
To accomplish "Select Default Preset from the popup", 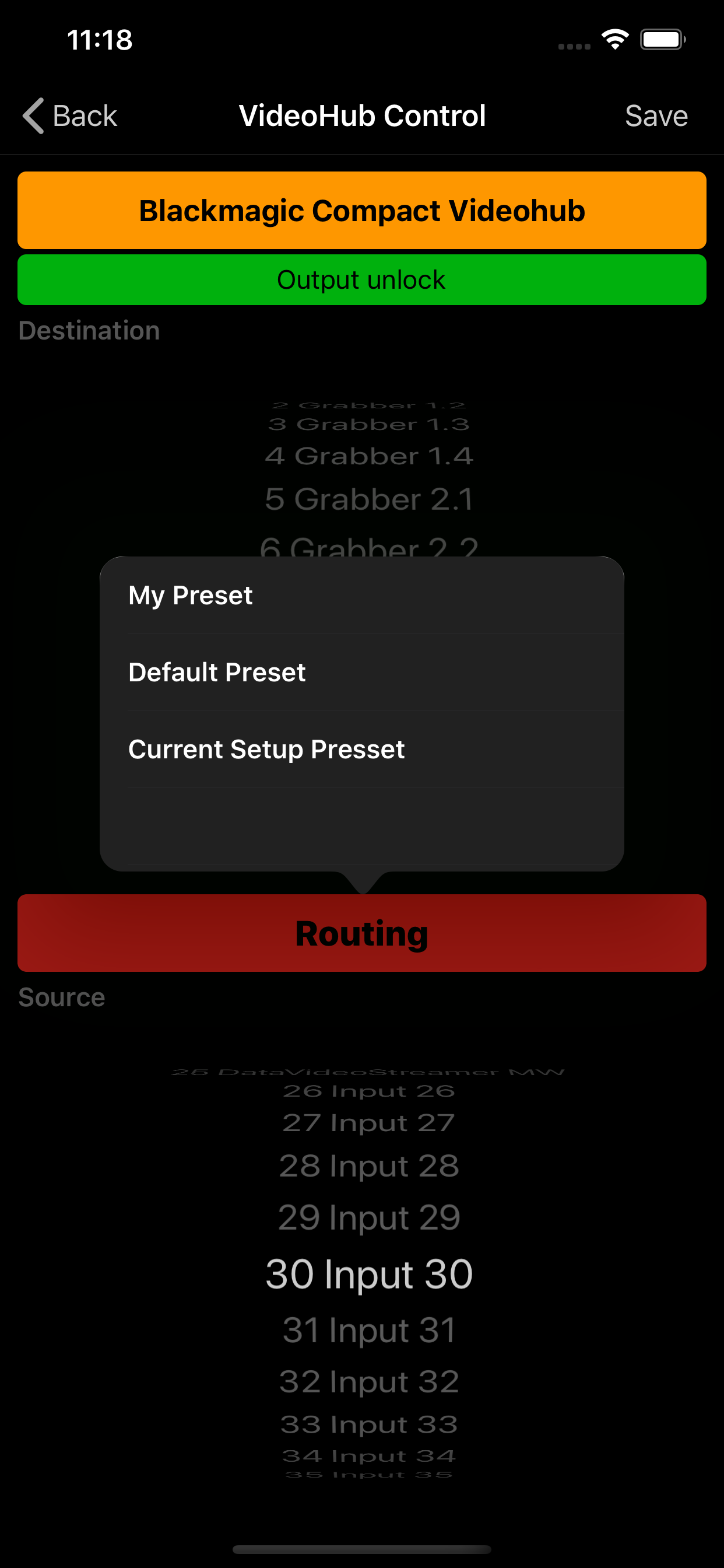I will (217, 672).
